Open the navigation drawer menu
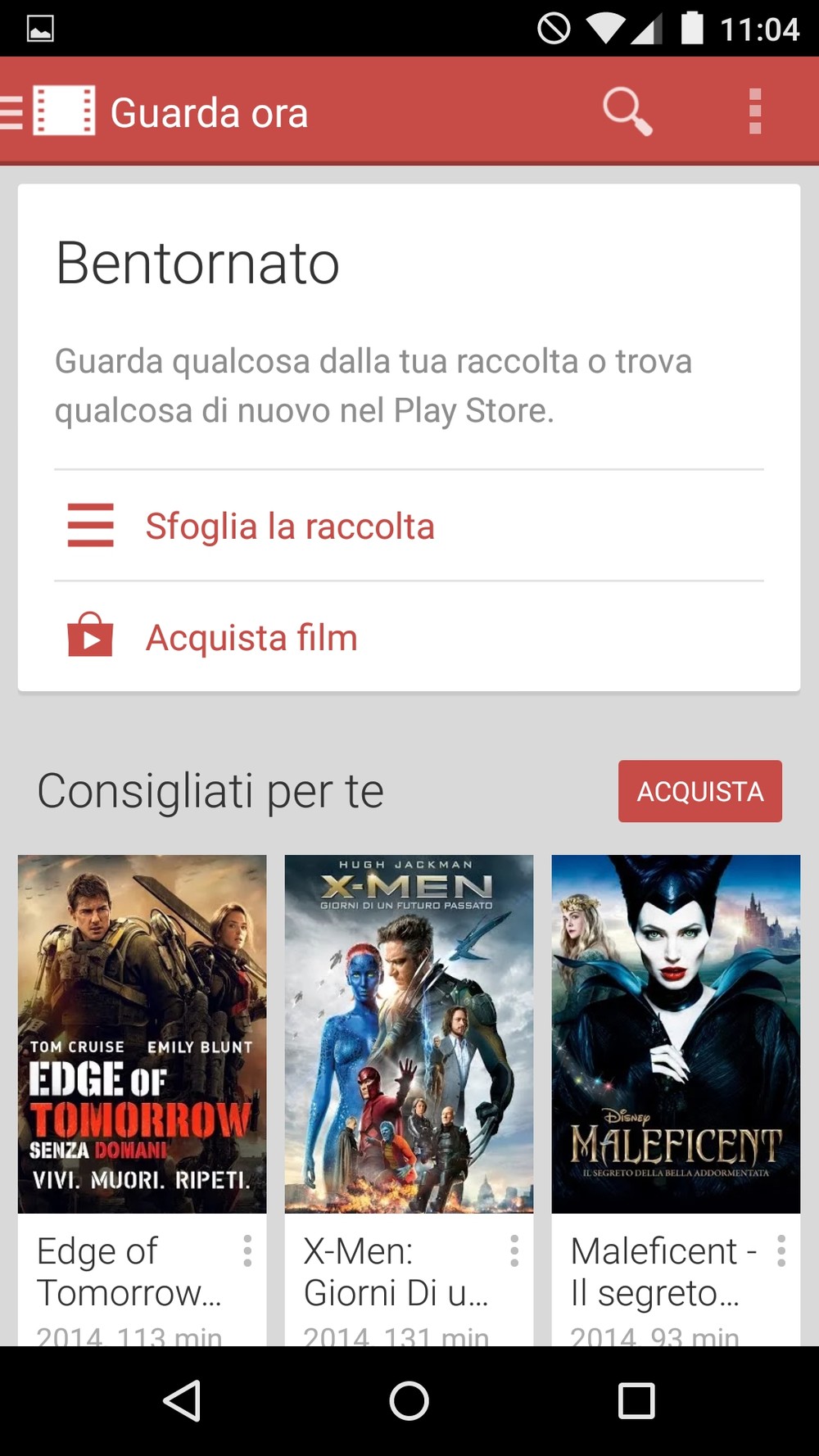 pos(48,111)
